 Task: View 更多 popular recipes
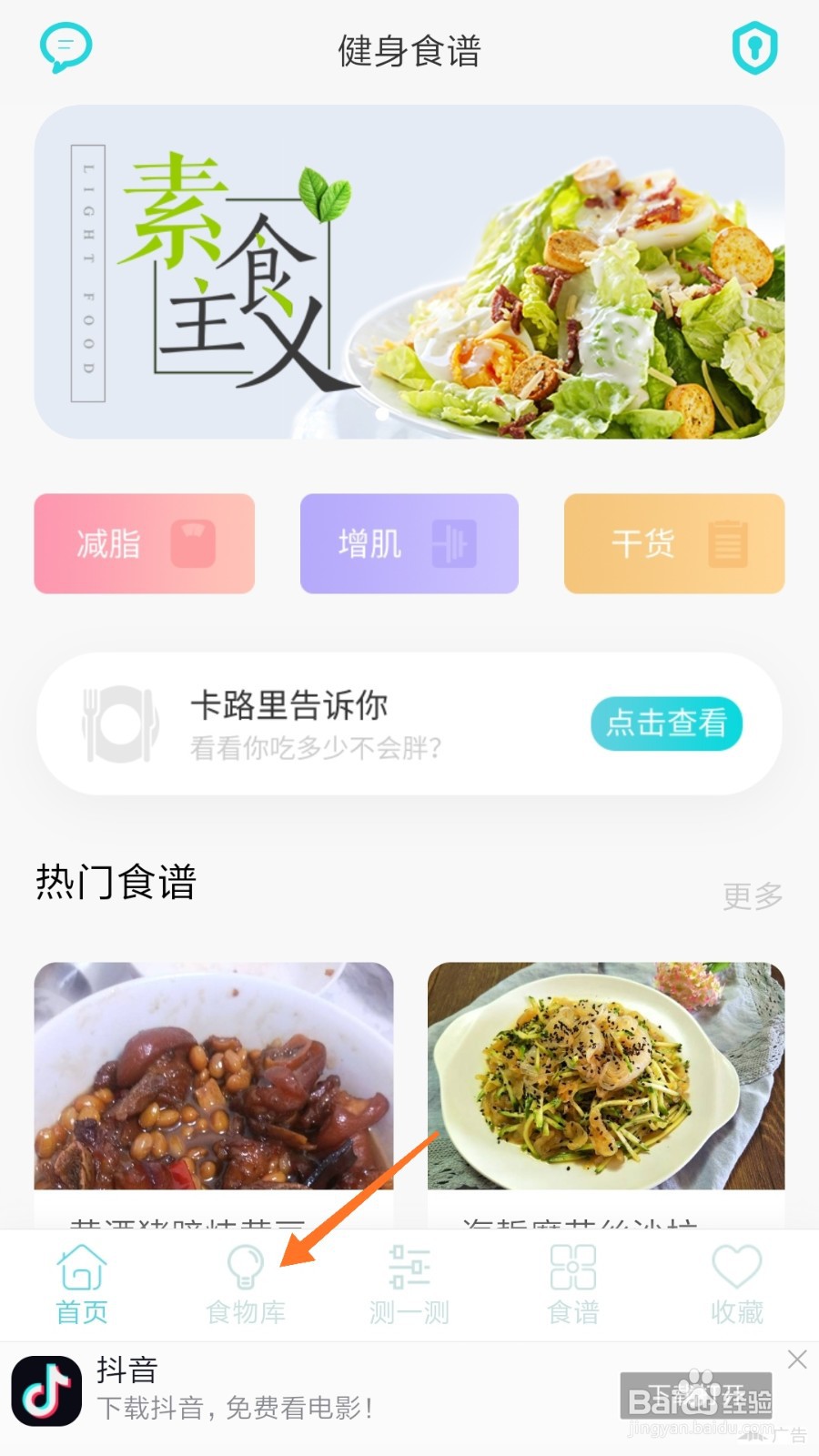tap(752, 895)
